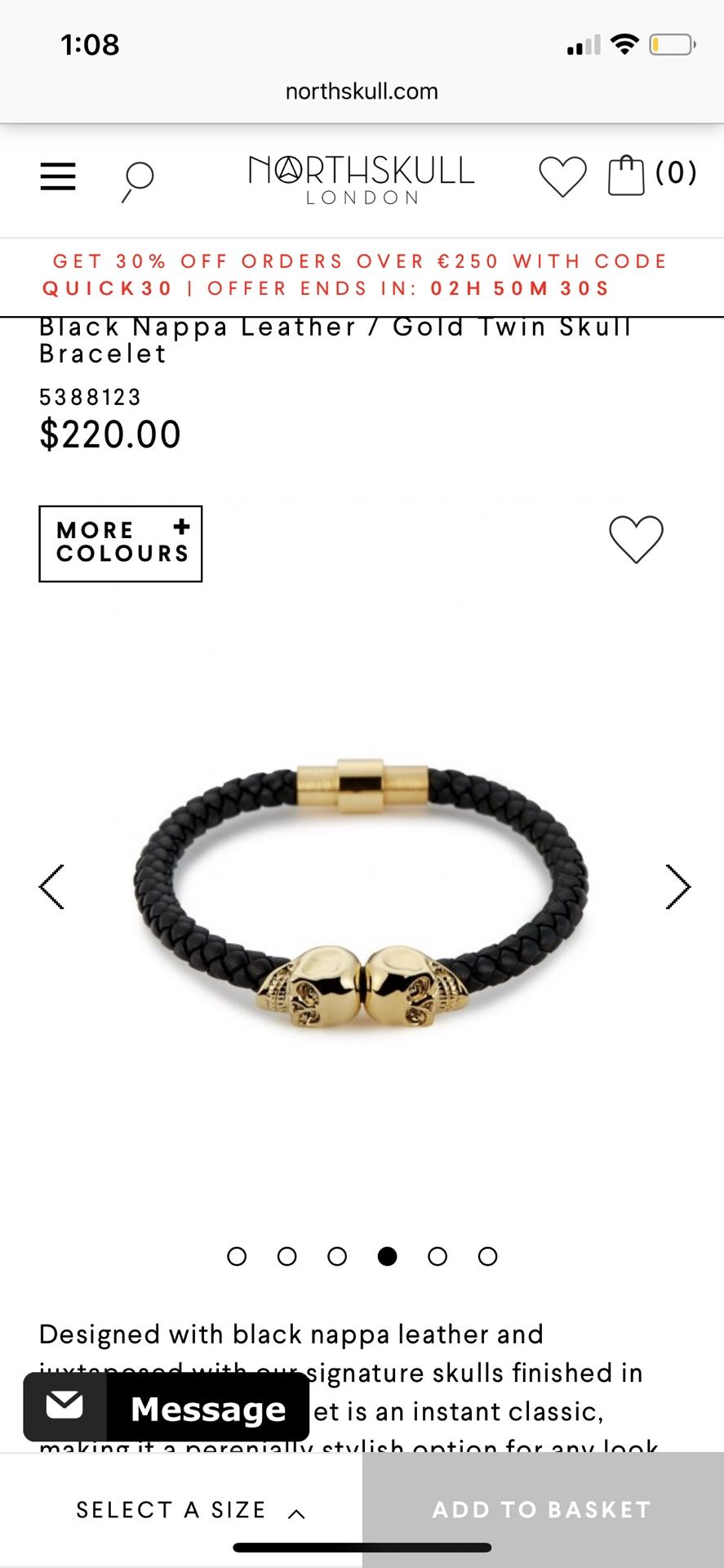724x1568 pixels.
Task: Jump to the last image dot
Action: pyautogui.click(x=487, y=1256)
